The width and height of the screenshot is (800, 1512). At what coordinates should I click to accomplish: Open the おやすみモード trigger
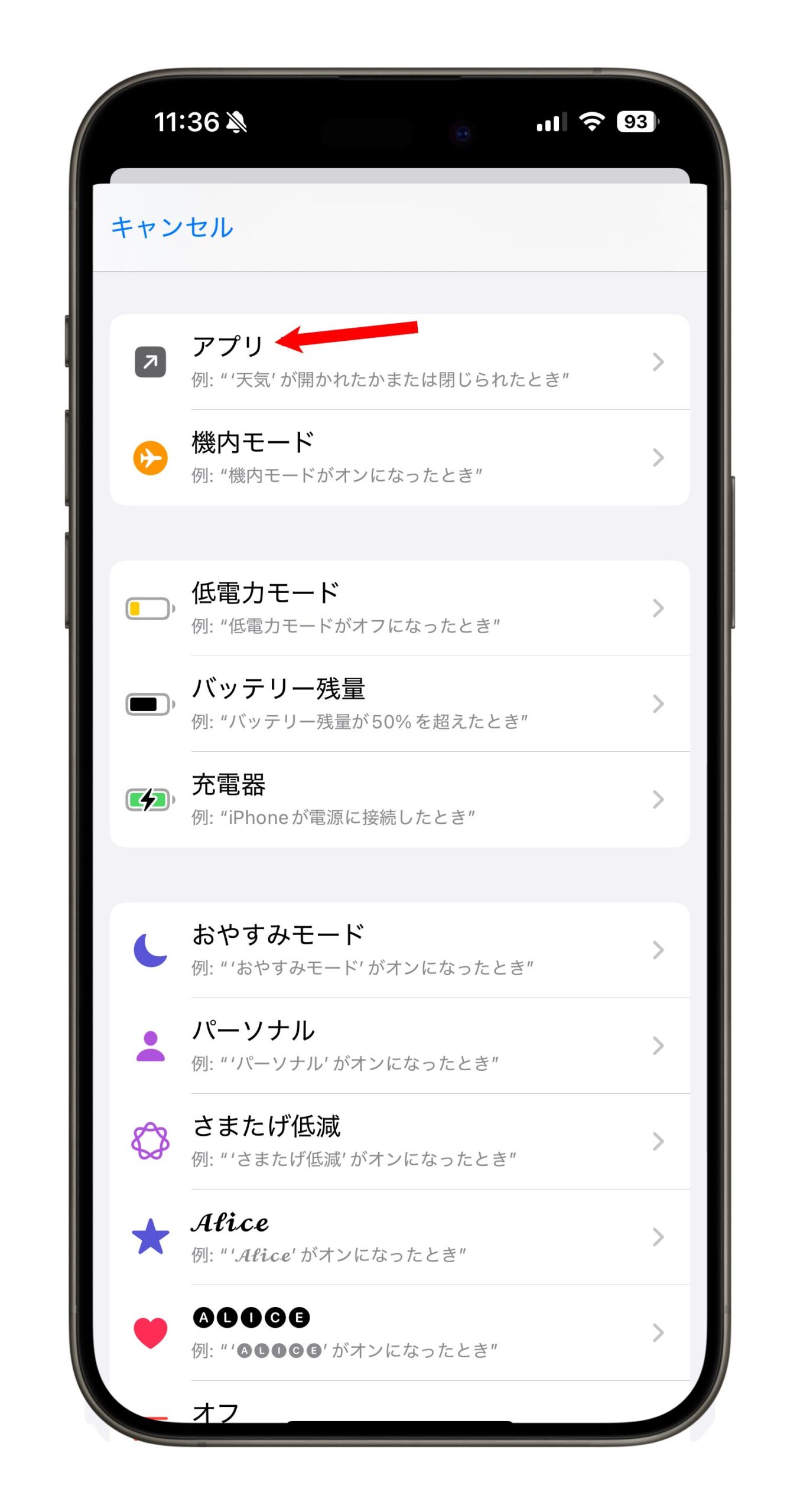click(399, 950)
